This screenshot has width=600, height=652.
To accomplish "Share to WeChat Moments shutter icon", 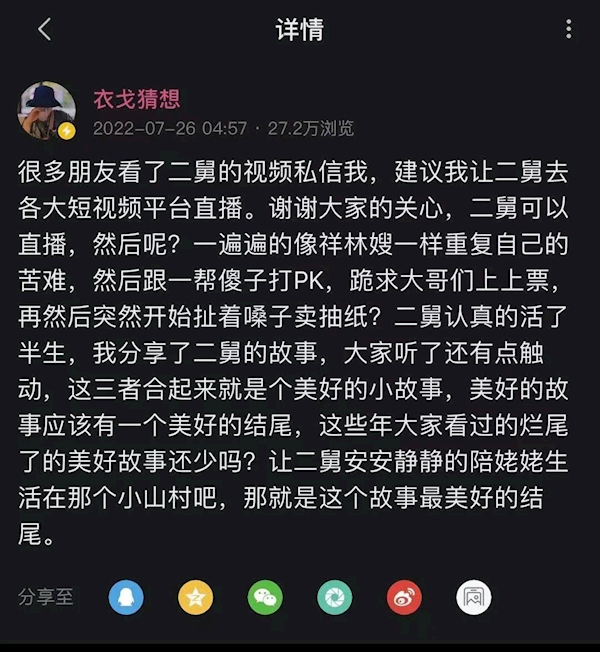I will 334,598.
